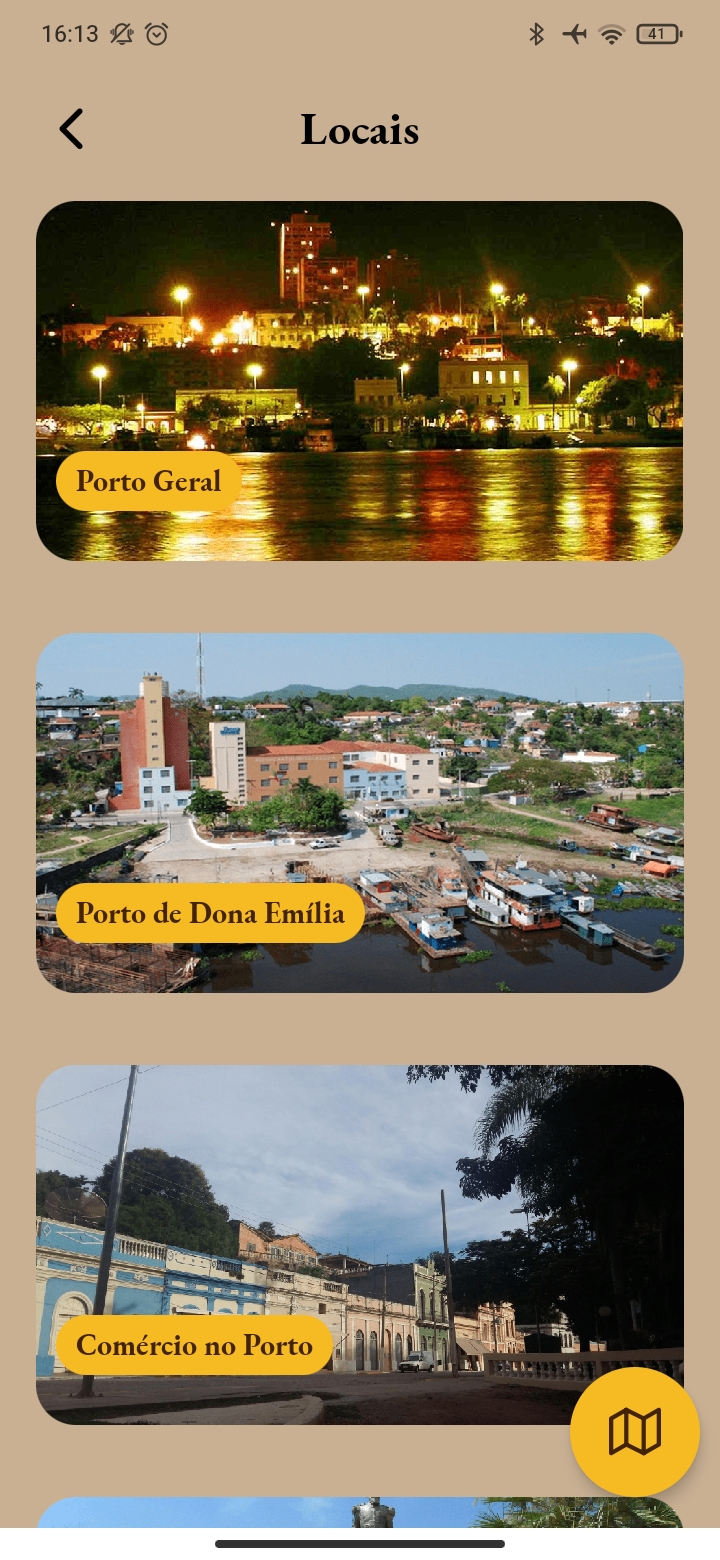The width and height of the screenshot is (720, 1560).
Task: Go back using the arrow icon
Action: [71, 130]
